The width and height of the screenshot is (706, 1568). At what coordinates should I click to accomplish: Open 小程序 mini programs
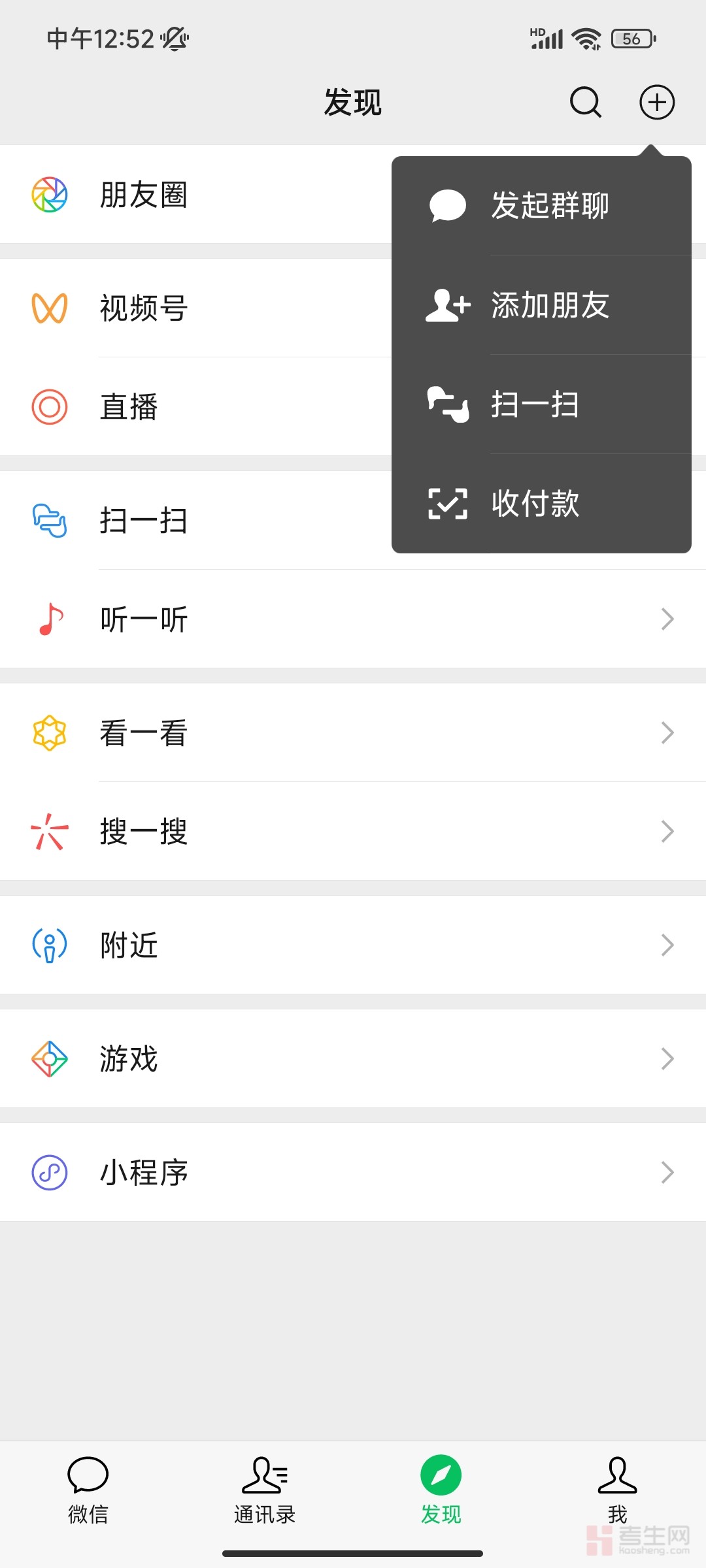(353, 1173)
